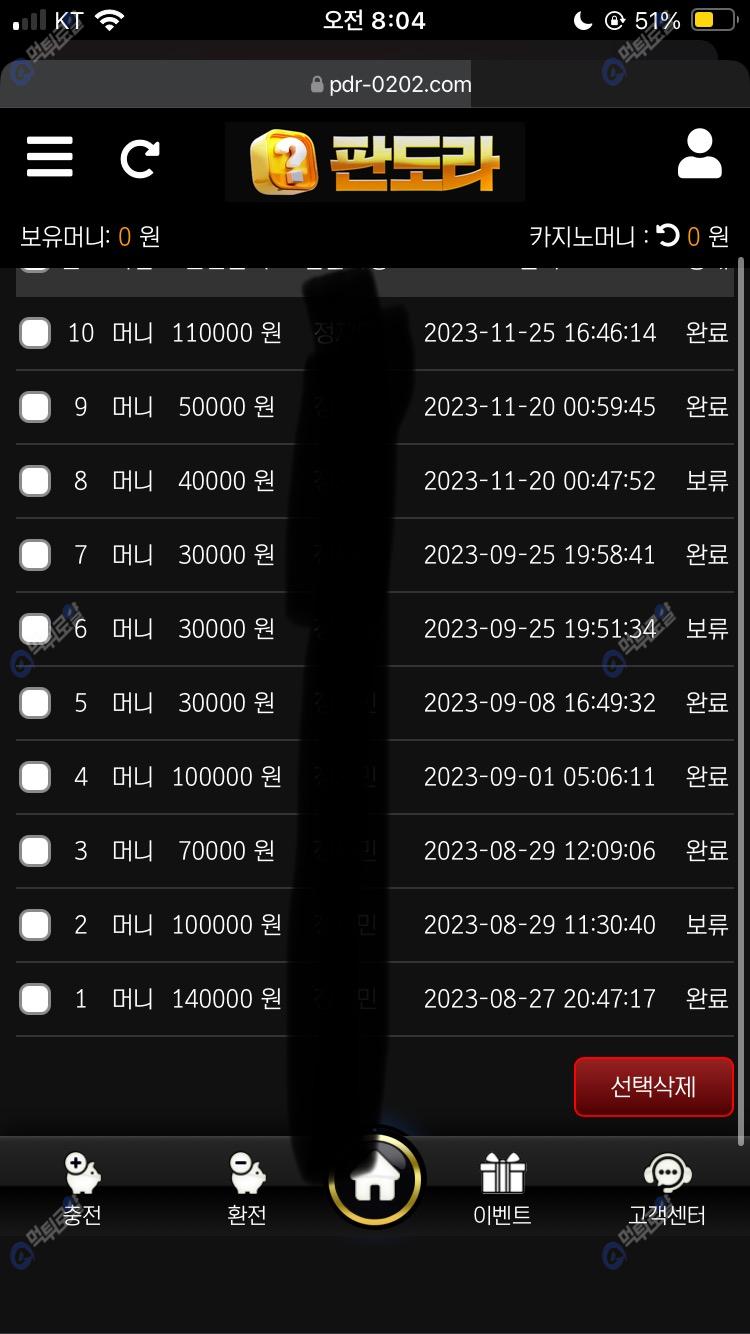Refresh the casino money balance
The image size is (750, 1334).
tap(668, 236)
